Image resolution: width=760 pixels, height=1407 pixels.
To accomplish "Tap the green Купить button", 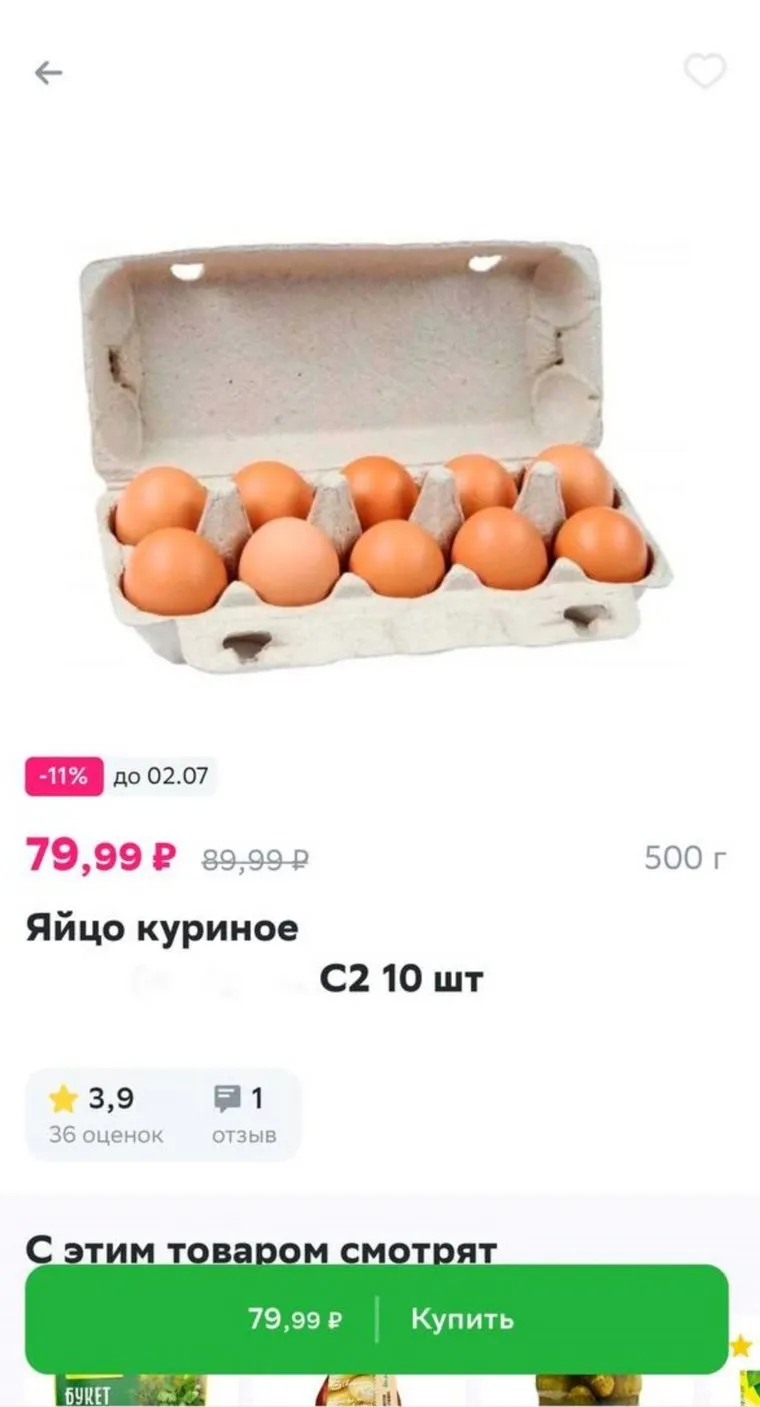I will click(377, 1319).
